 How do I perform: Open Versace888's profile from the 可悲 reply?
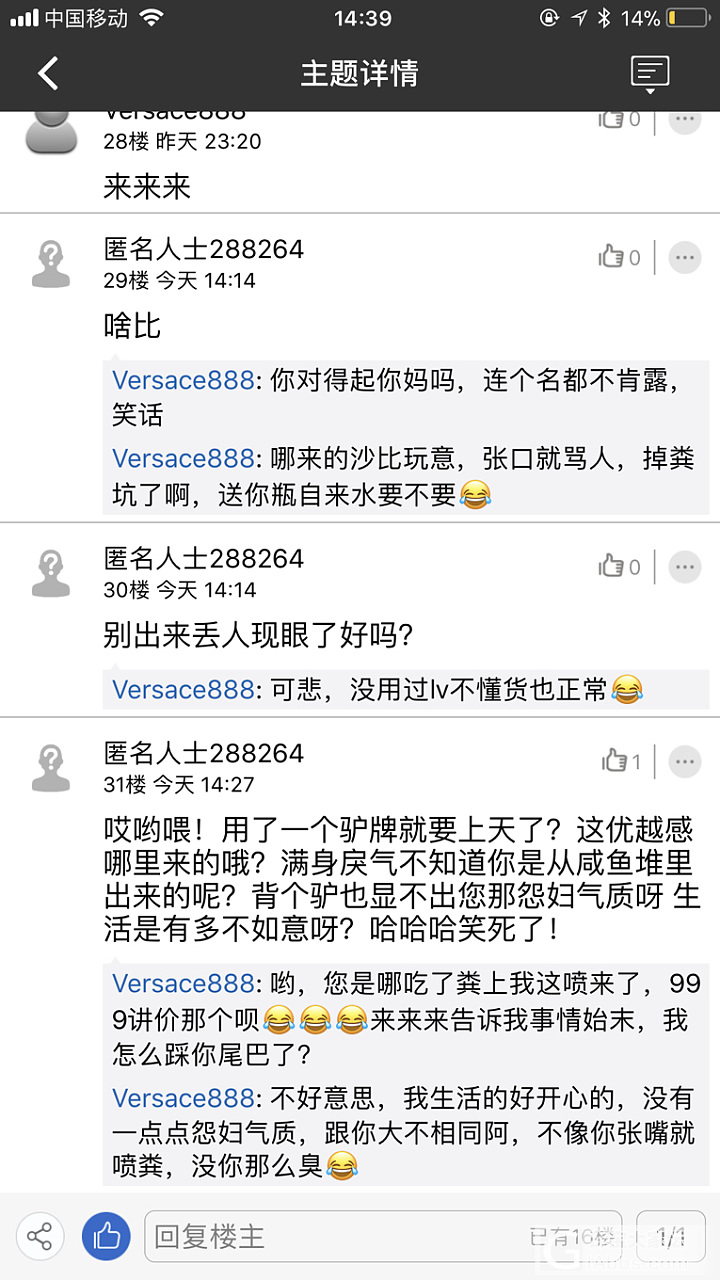coord(183,689)
